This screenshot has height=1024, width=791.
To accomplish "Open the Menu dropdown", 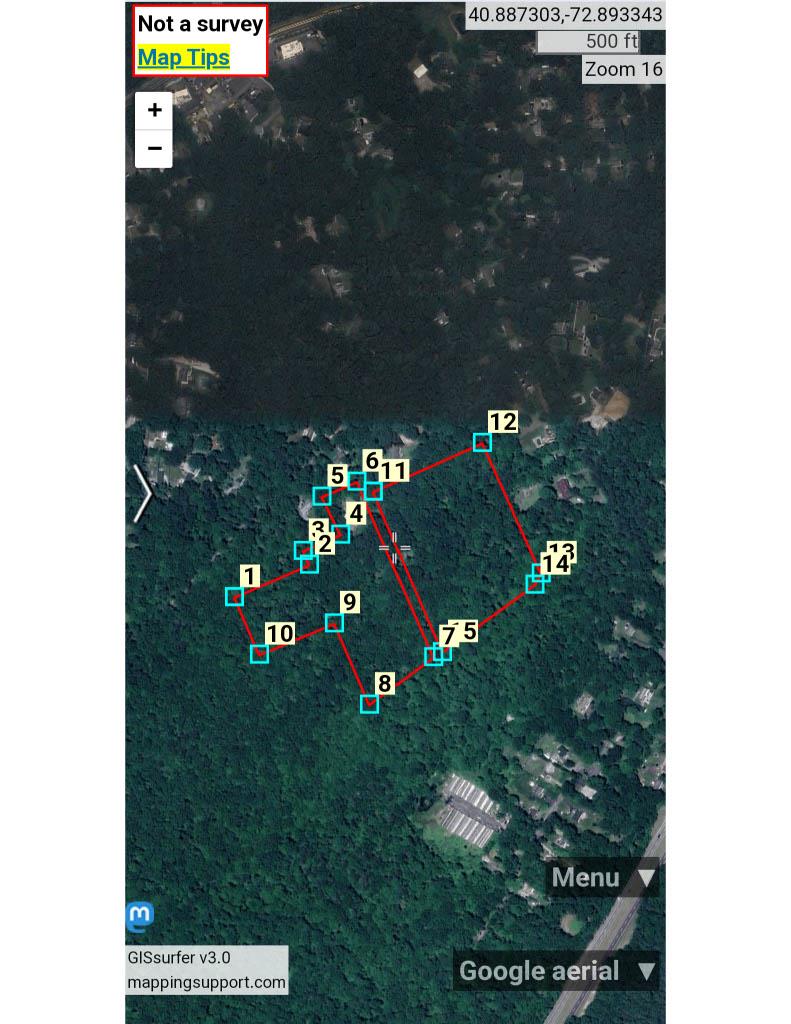I will (603, 878).
